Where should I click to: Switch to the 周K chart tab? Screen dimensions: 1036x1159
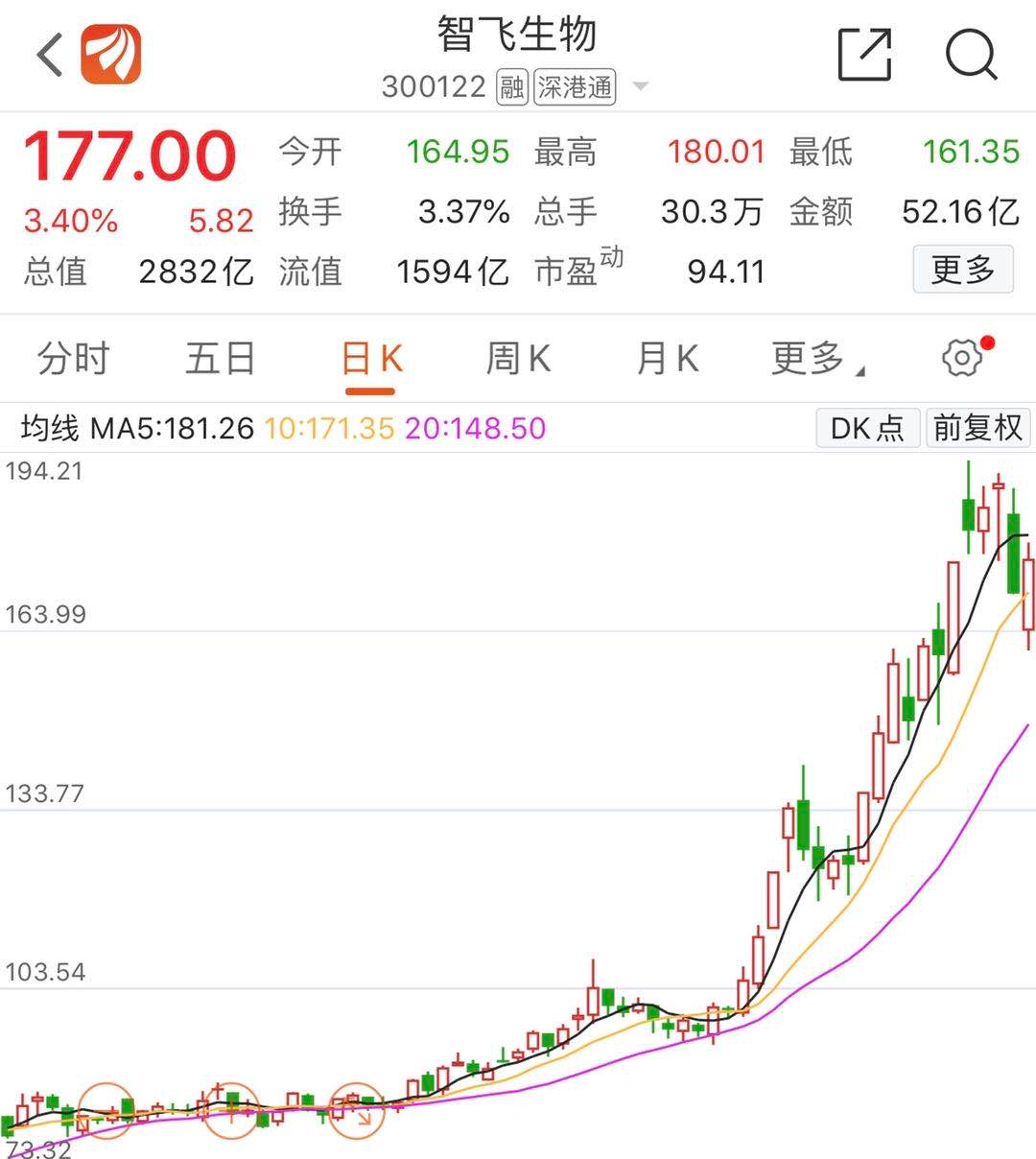[x=518, y=360]
